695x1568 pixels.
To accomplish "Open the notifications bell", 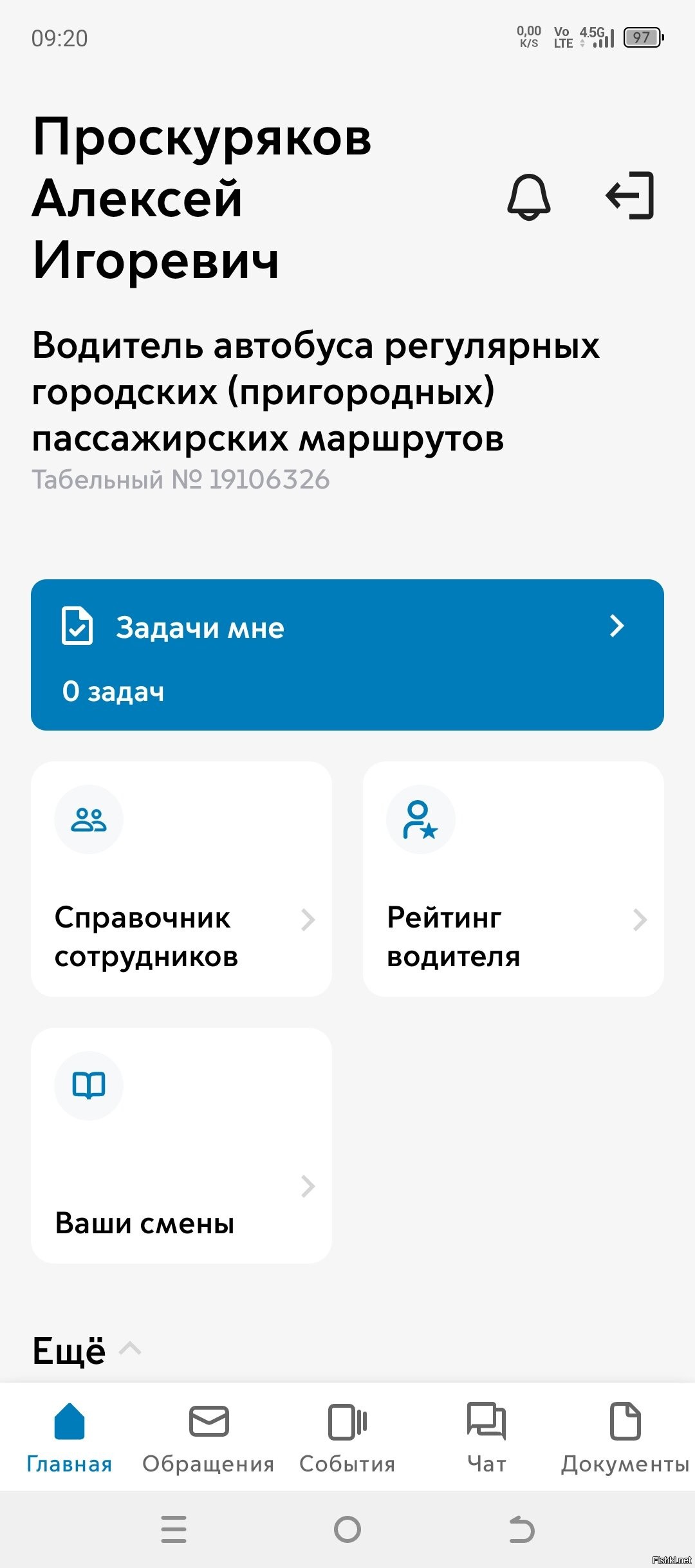I will [x=529, y=197].
